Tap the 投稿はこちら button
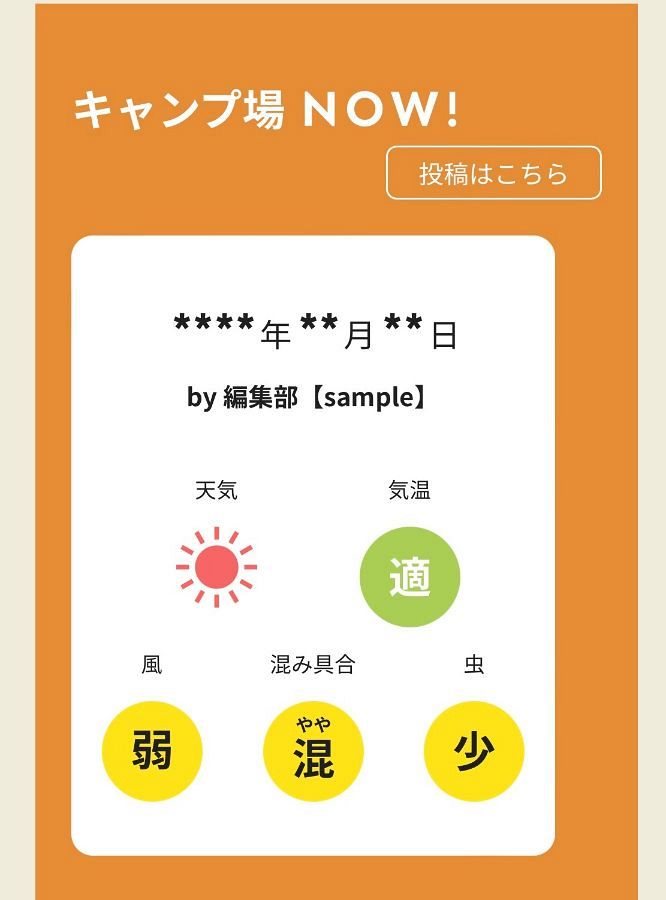 [x=494, y=173]
